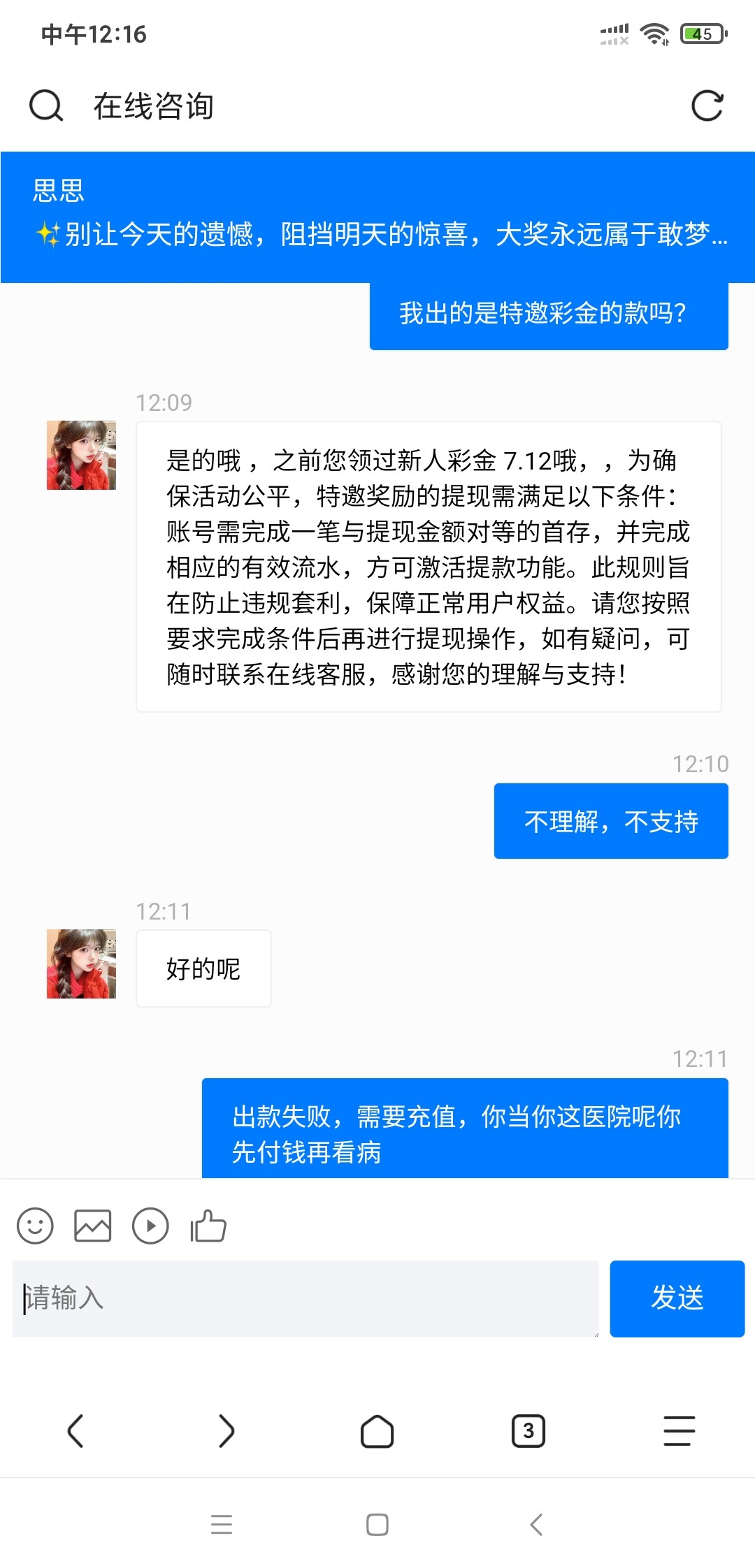Image resolution: width=755 pixels, height=1568 pixels.
Task: Send the message with 发送
Action: click(677, 1298)
